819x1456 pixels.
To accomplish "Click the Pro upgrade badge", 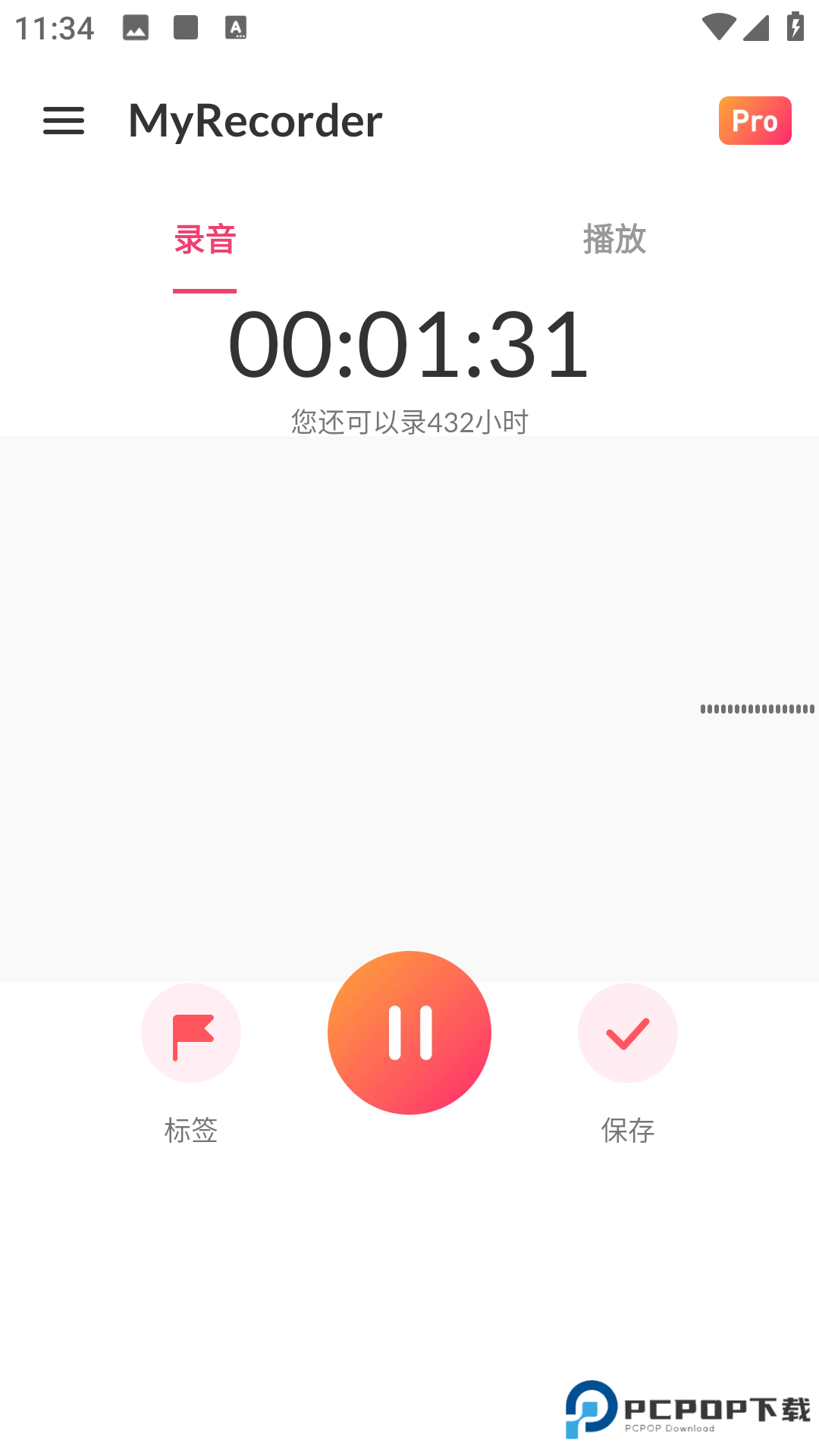I will click(x=755, y=121).
